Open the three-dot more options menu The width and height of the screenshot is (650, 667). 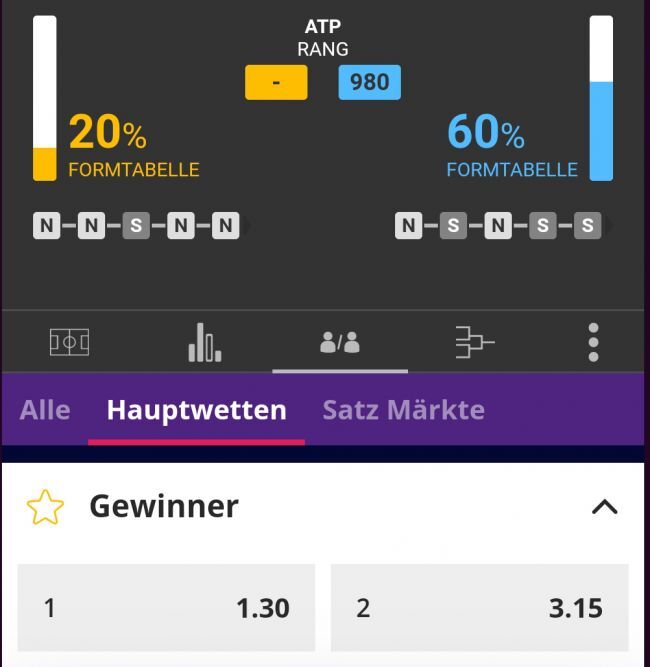click(x=593, y=342)
